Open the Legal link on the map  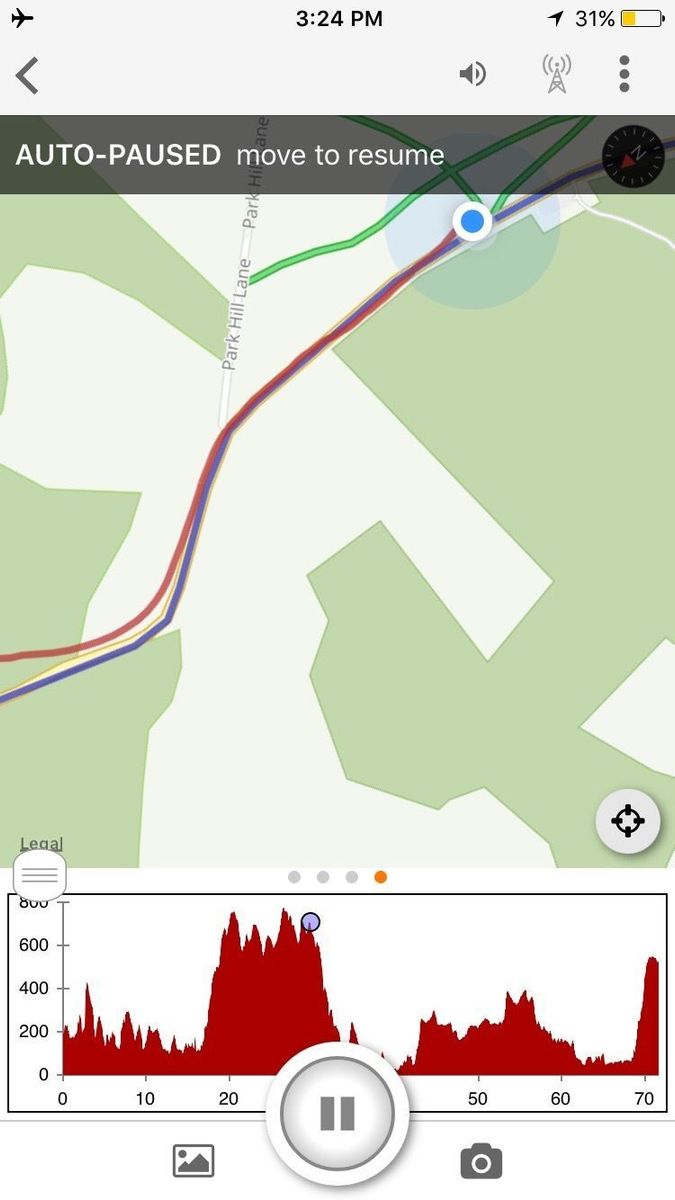(x=41, y=844)
